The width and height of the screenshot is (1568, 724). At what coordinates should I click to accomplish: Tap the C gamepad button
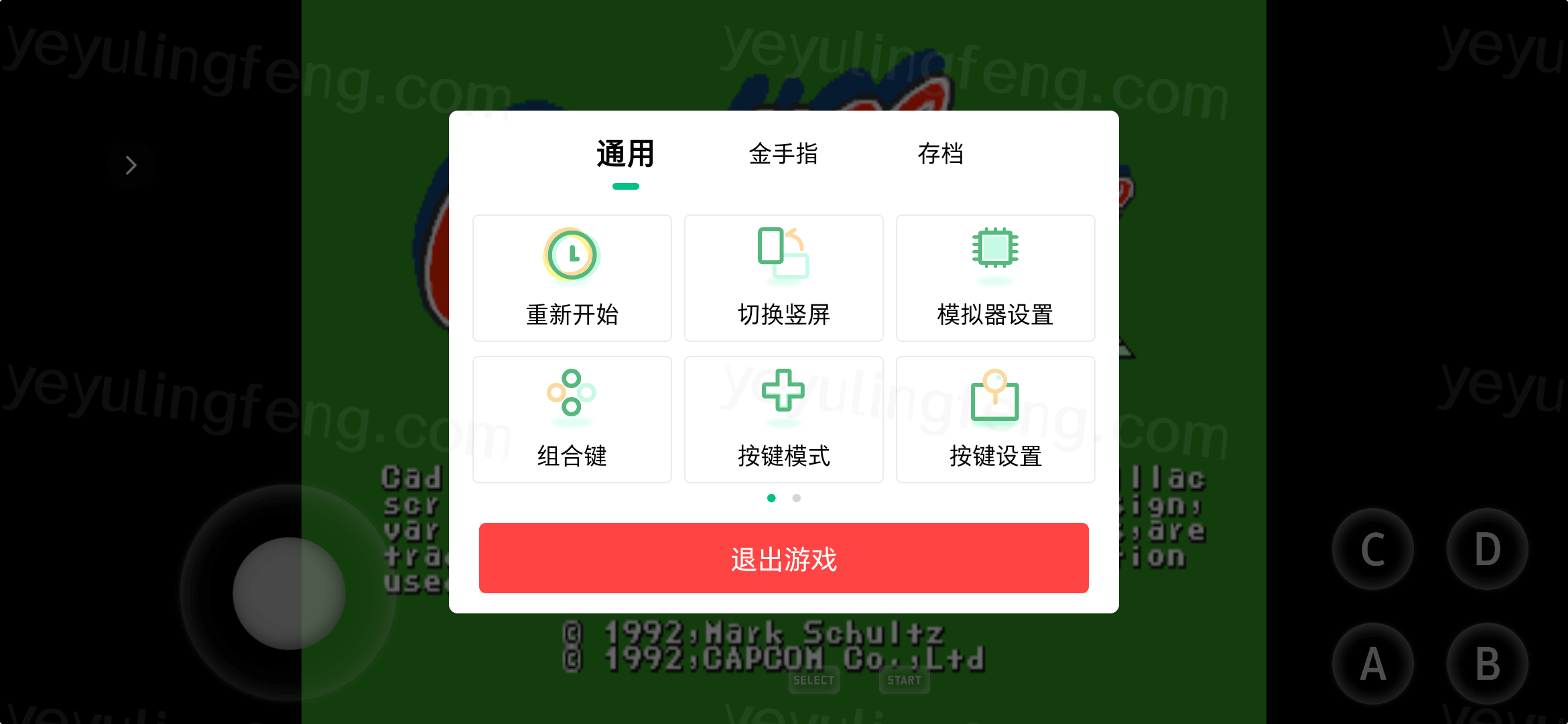point(1373,549)
